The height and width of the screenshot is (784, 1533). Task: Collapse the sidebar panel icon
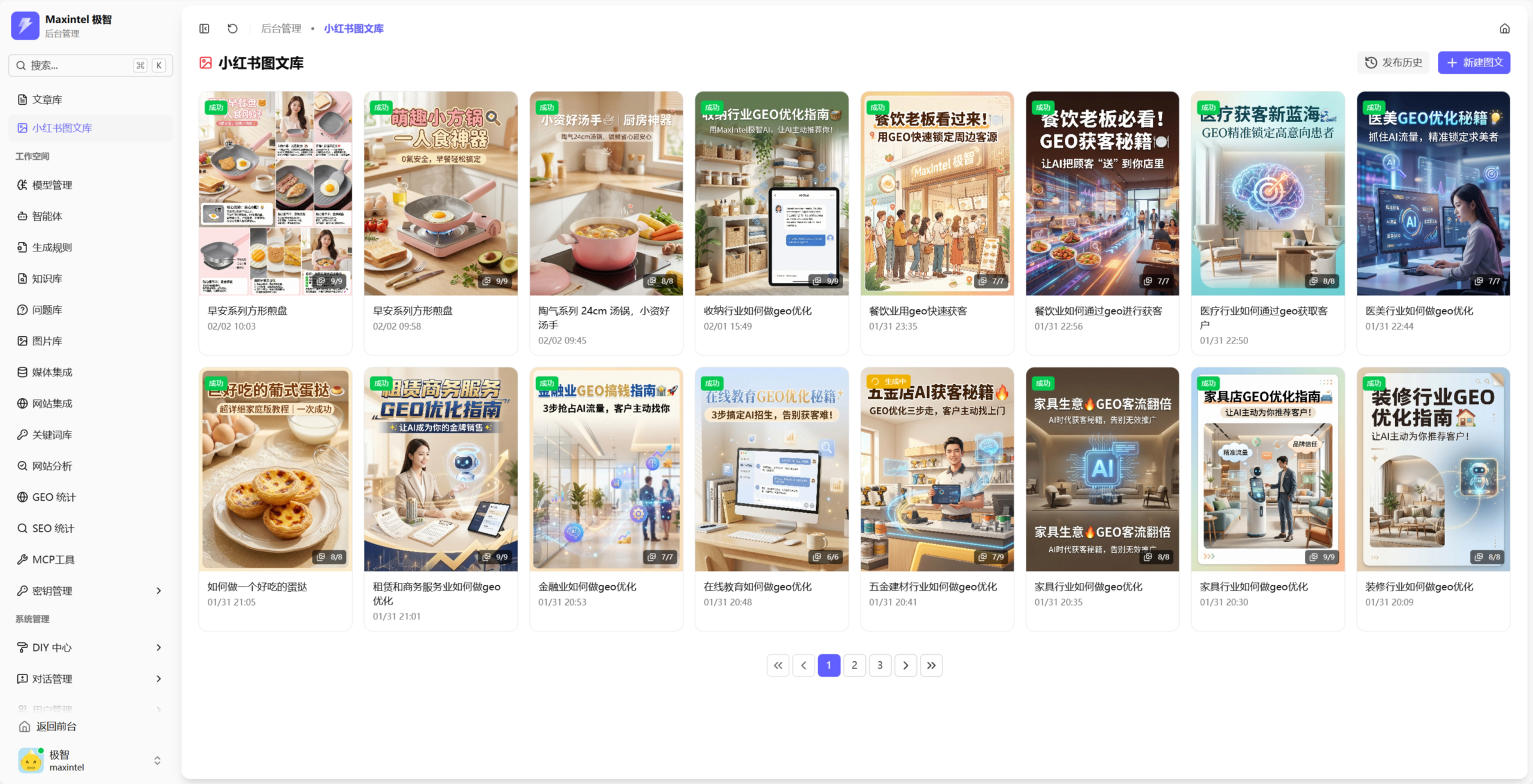click(204, 29)
